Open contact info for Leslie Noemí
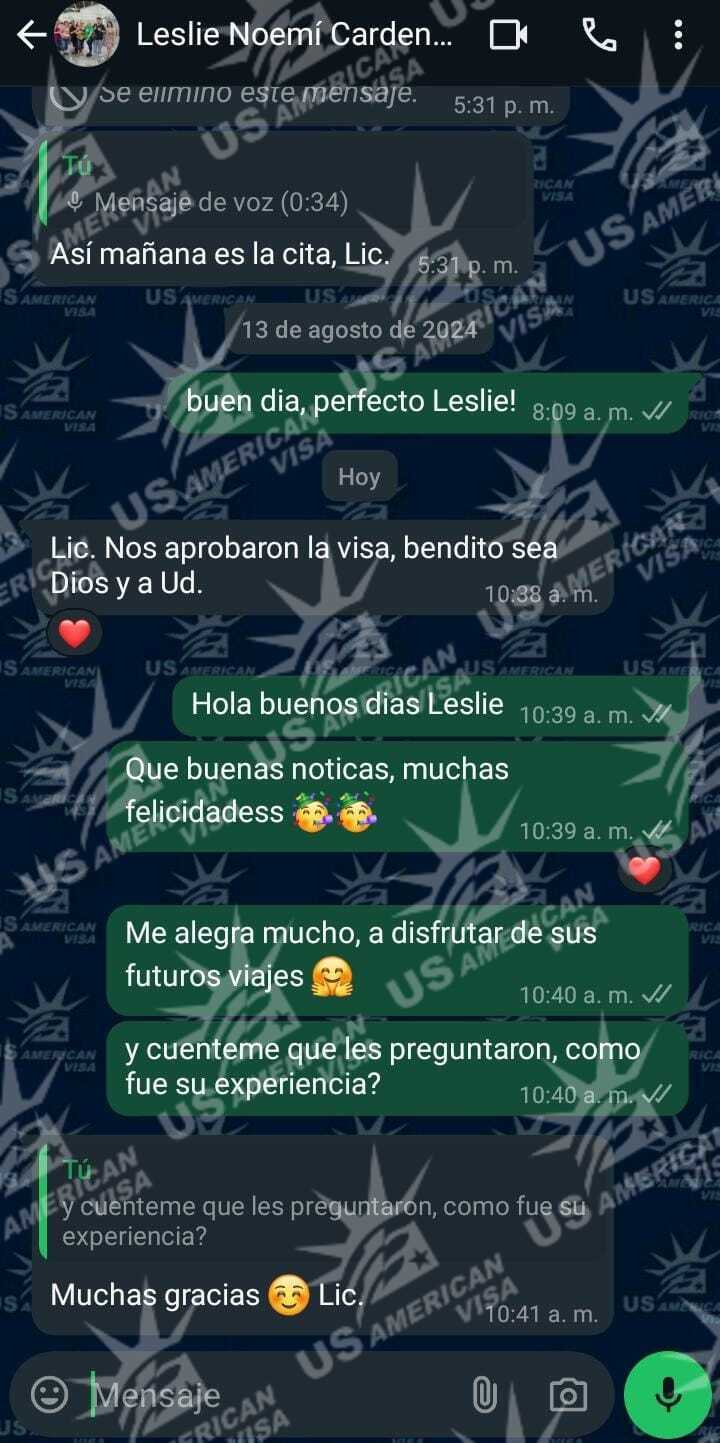Viewport: 720px width, 1443px height. [294, 36]
